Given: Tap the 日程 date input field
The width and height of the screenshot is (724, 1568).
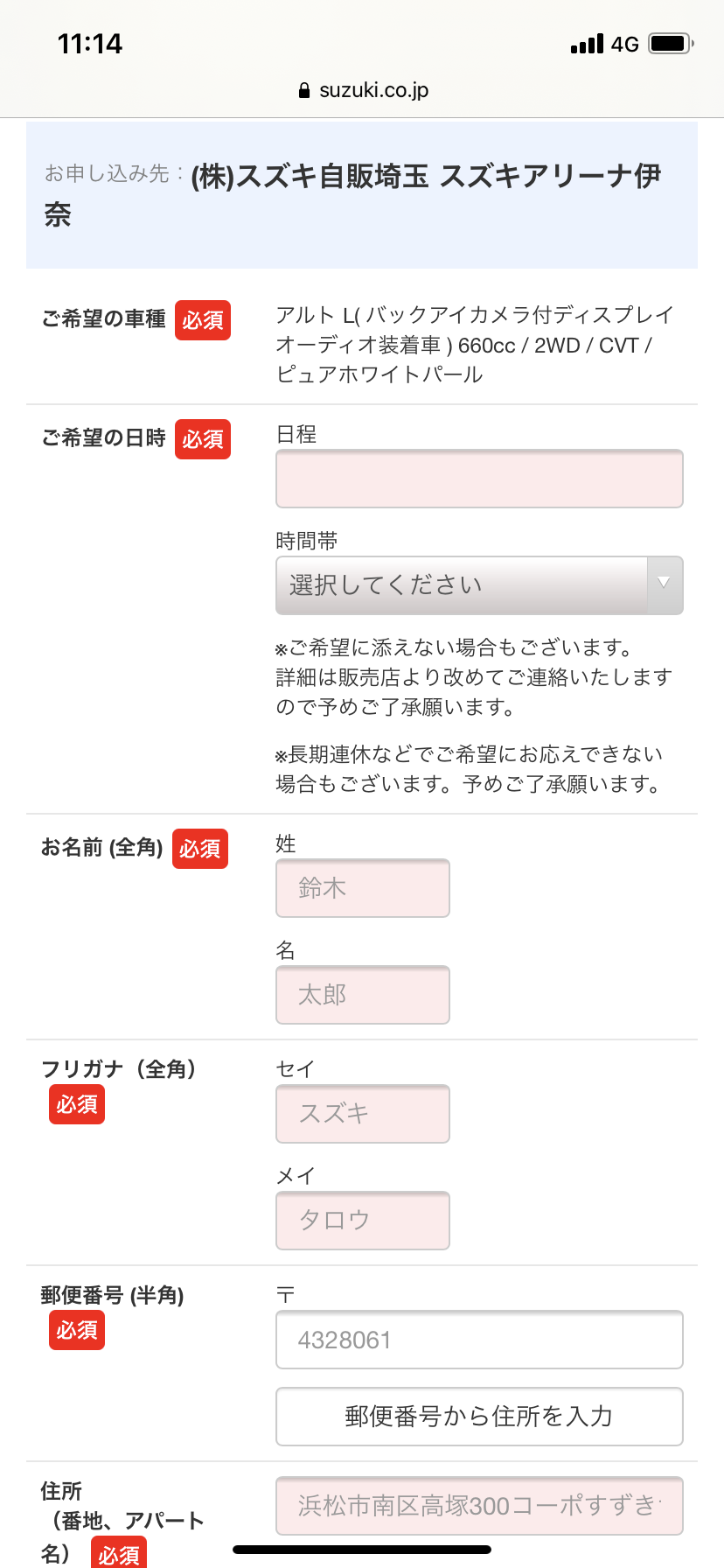Looking at the screenshot, I should (x=479, y=479).
